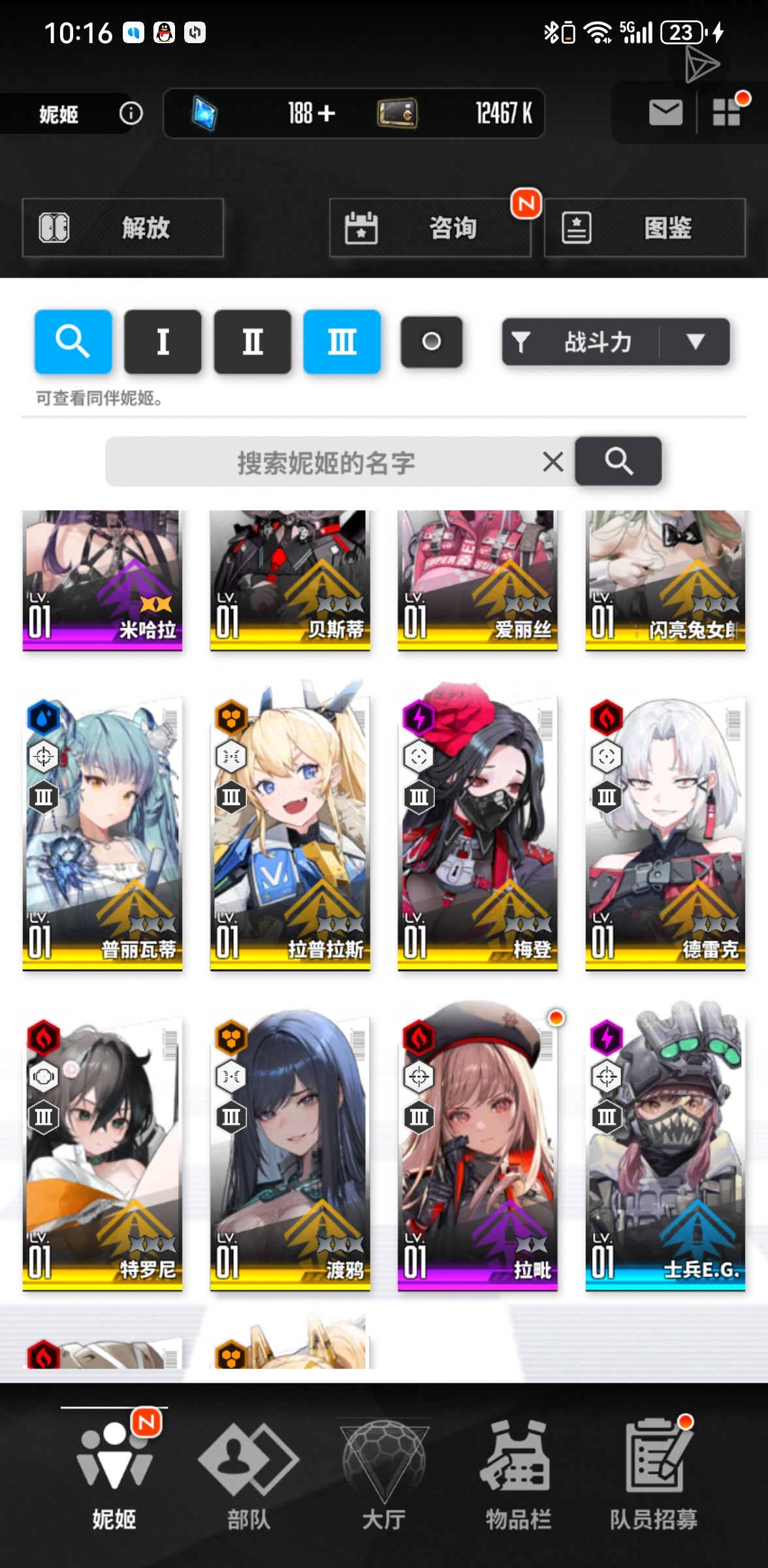Screen dimensions: 768x1568
Task: Toggle the tier III filter
Action: pos(342,342)
